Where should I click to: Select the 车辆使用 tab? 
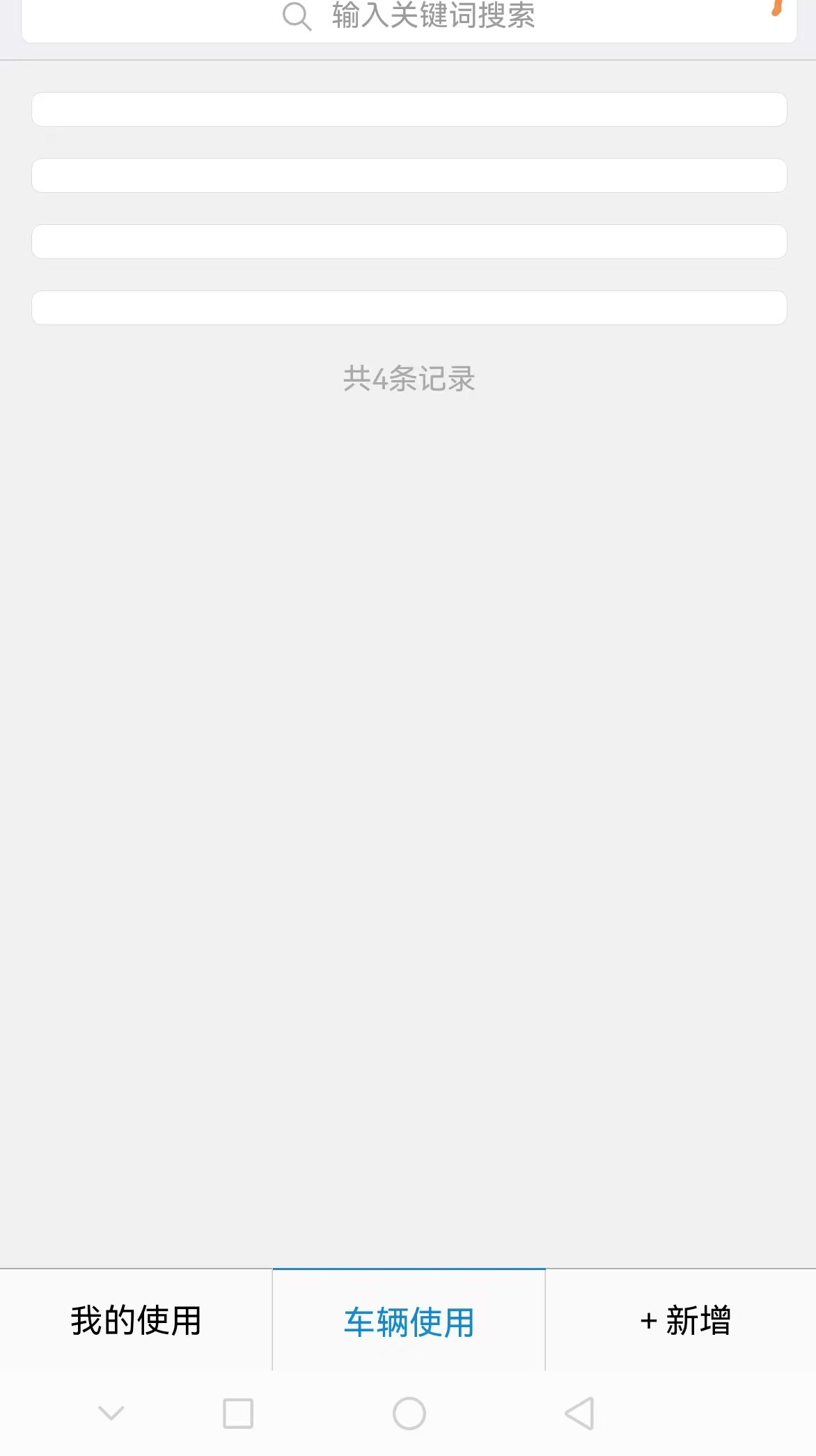coord(409,1320)
